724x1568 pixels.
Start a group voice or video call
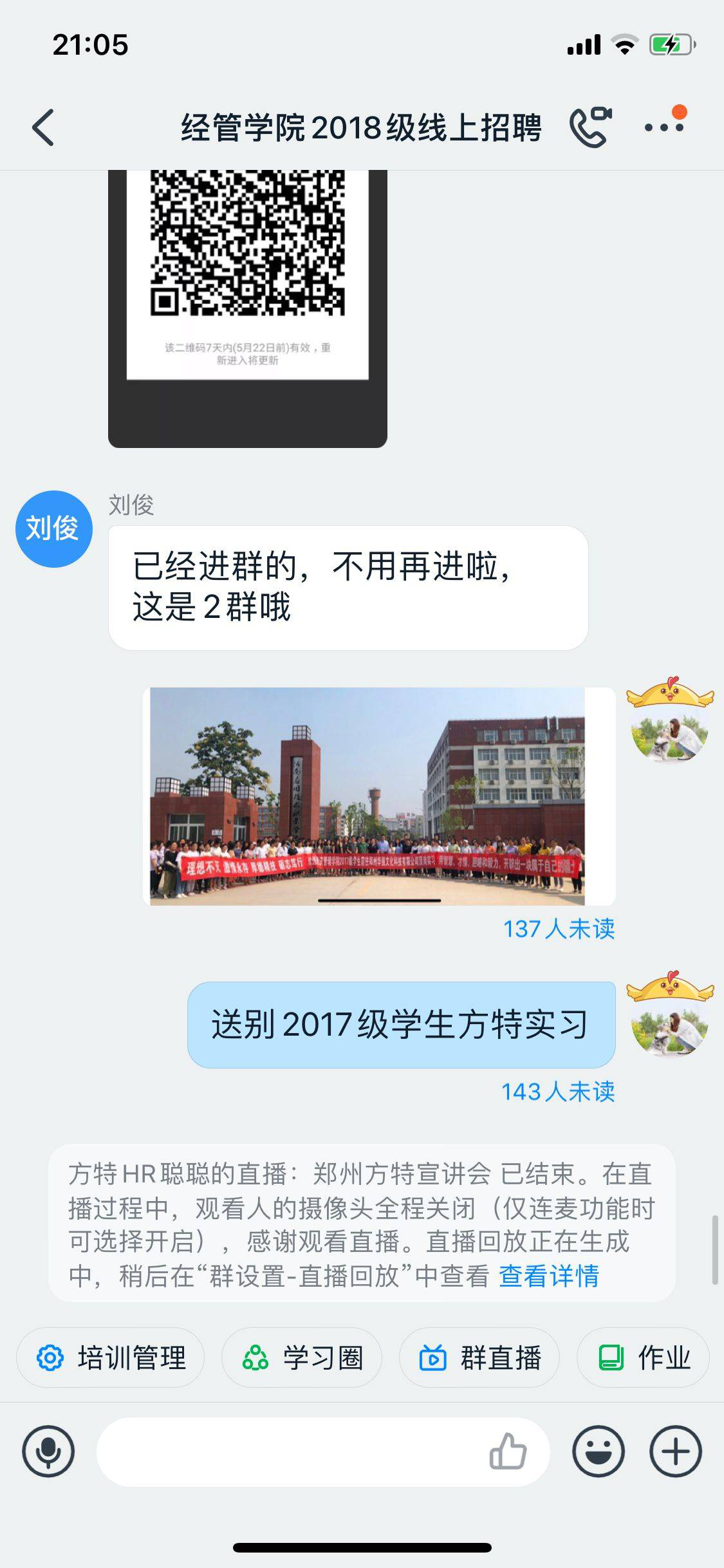589,127
